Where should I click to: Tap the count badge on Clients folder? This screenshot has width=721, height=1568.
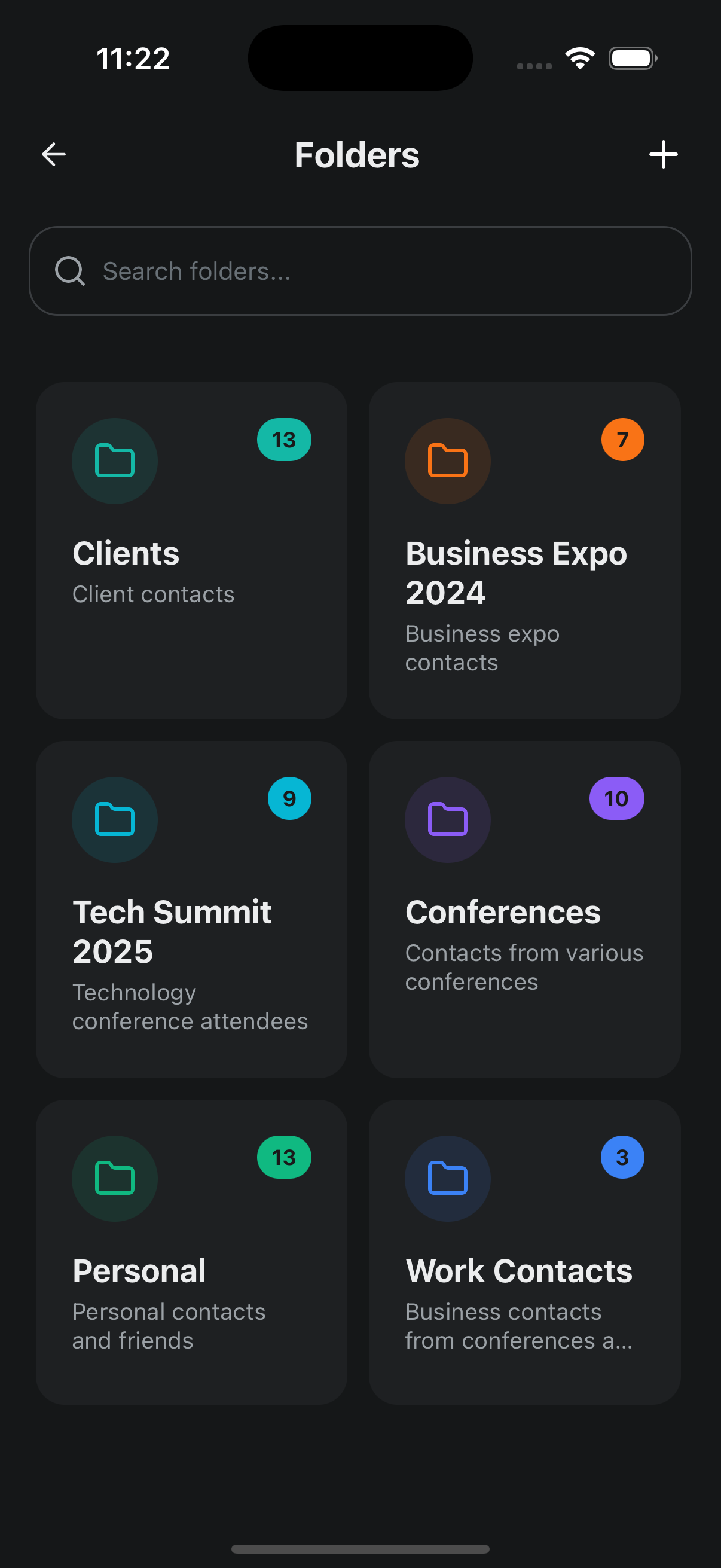pos(283,440)
